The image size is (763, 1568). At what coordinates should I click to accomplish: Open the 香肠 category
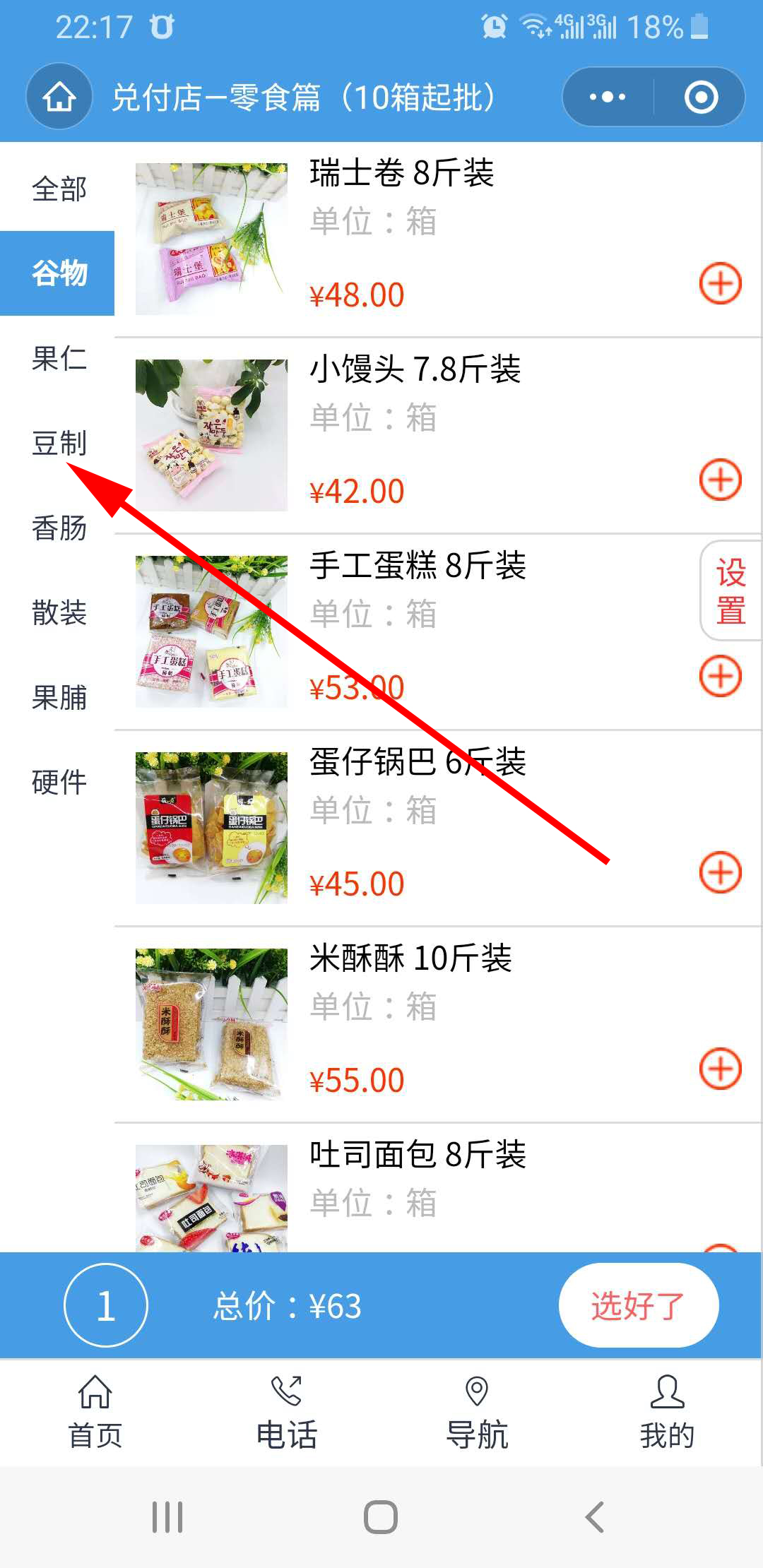(x=59, y=528)
